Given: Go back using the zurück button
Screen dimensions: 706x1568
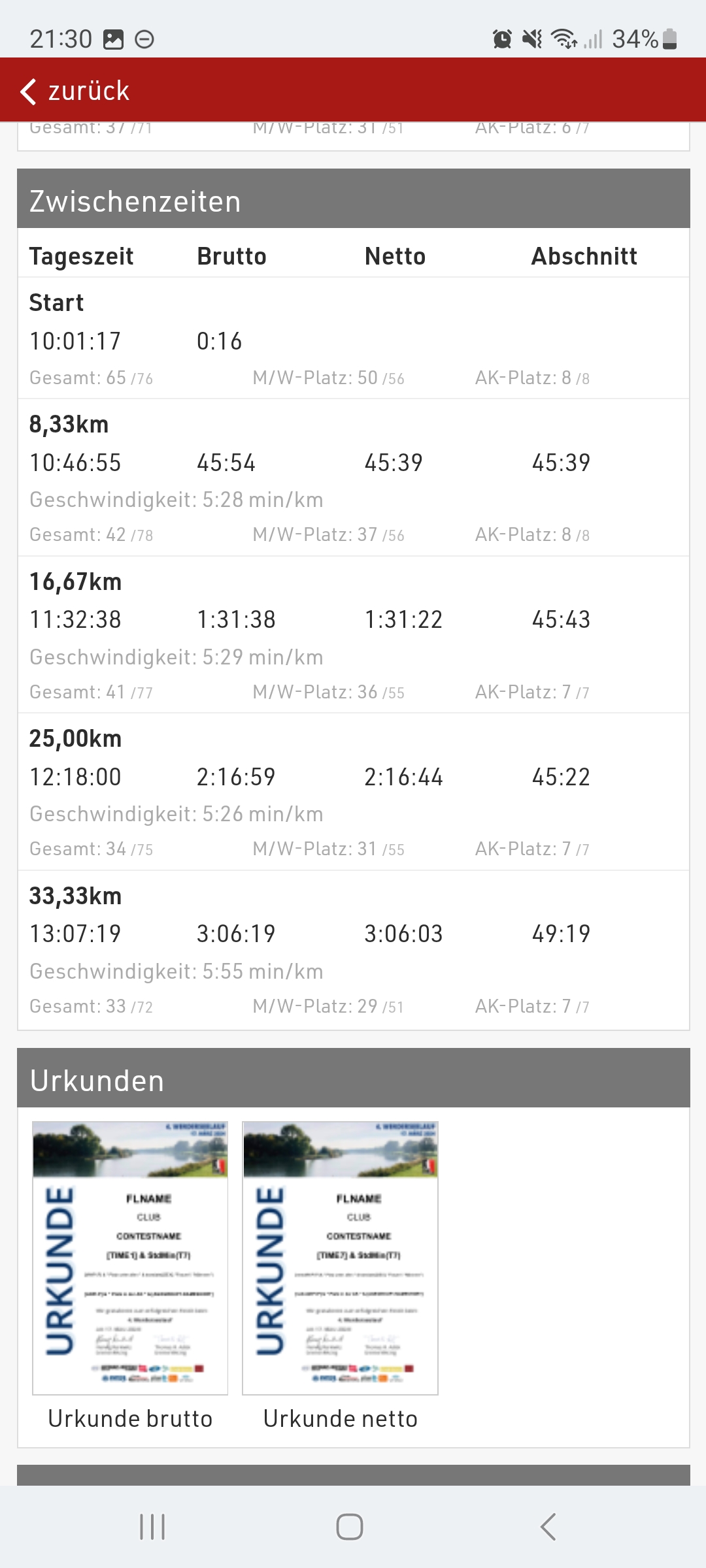Looking at the screenshot, I should click(x=75, y=91).
